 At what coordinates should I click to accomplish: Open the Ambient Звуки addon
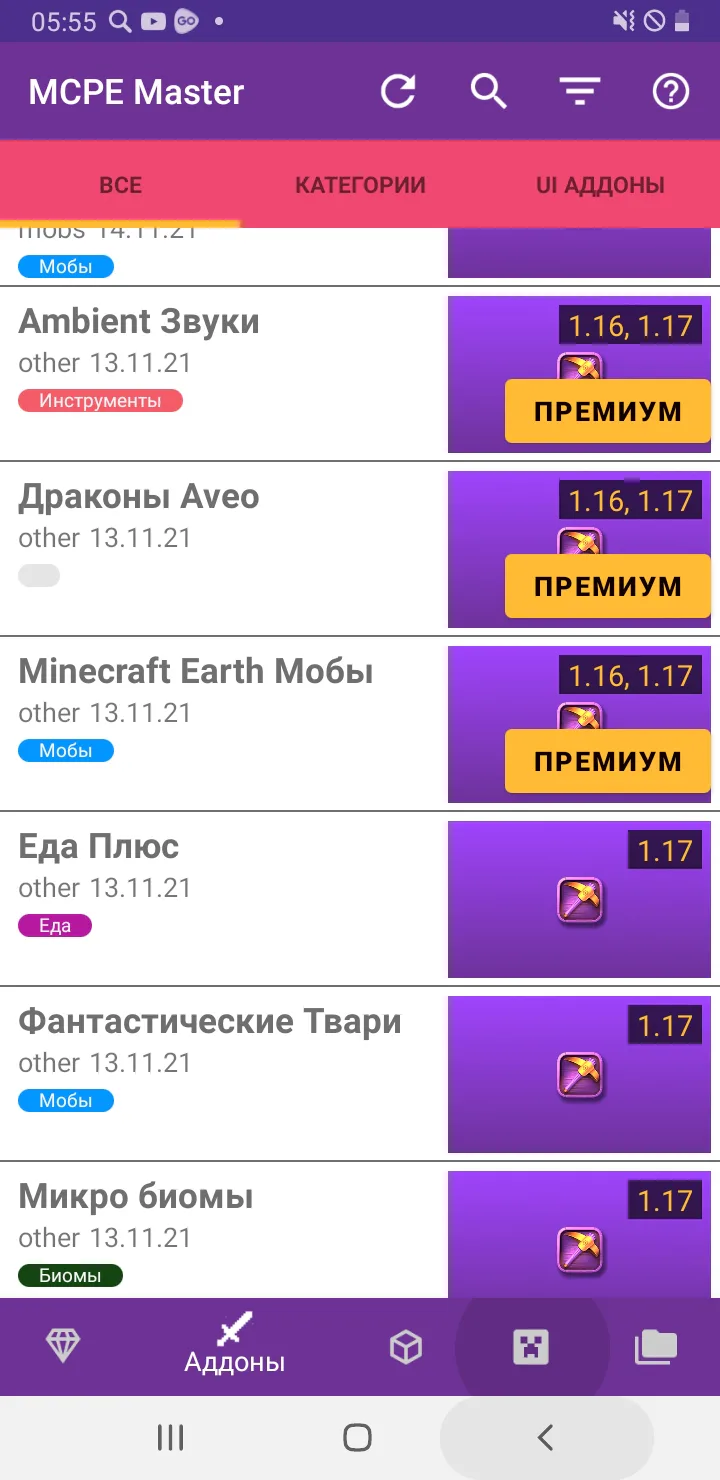pyautogui.click(x=139, y=322)
